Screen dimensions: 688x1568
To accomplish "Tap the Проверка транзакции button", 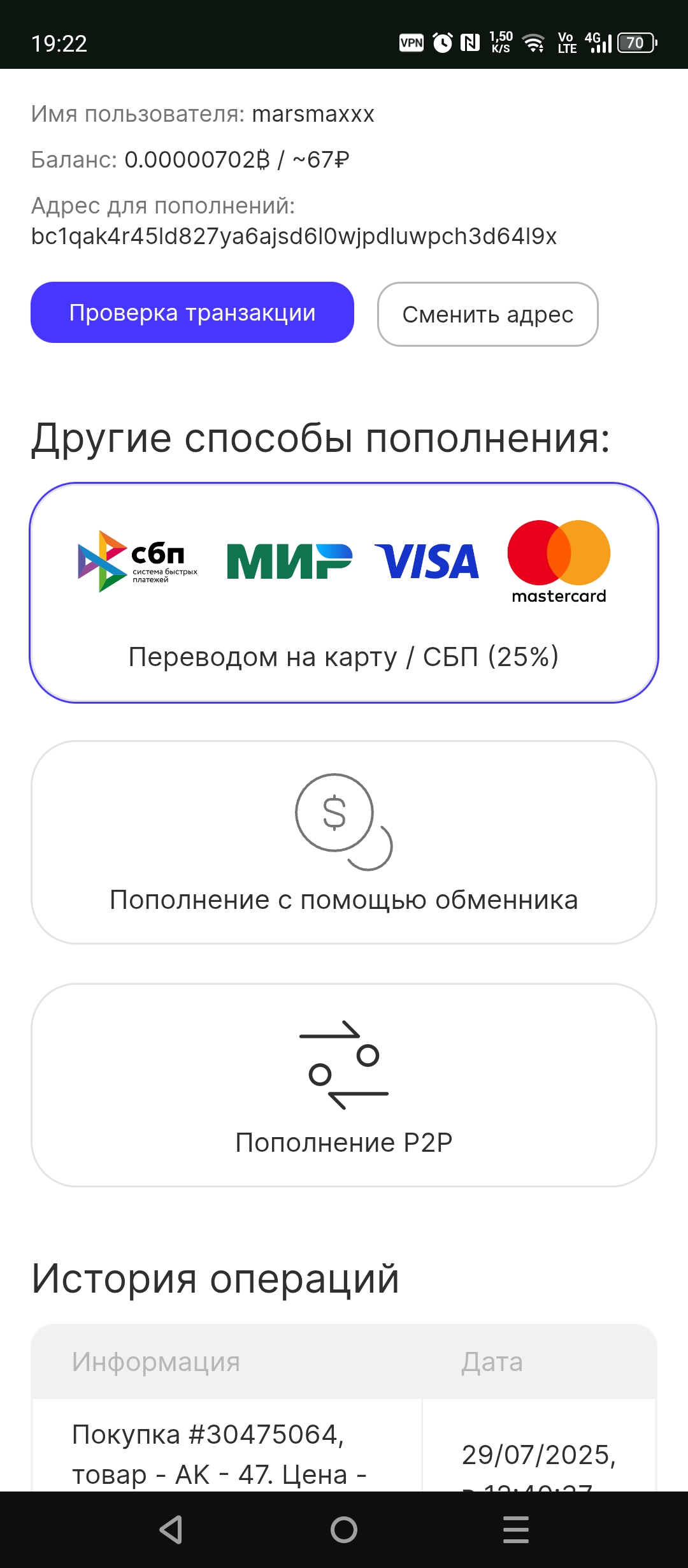I will click(192, 312).
